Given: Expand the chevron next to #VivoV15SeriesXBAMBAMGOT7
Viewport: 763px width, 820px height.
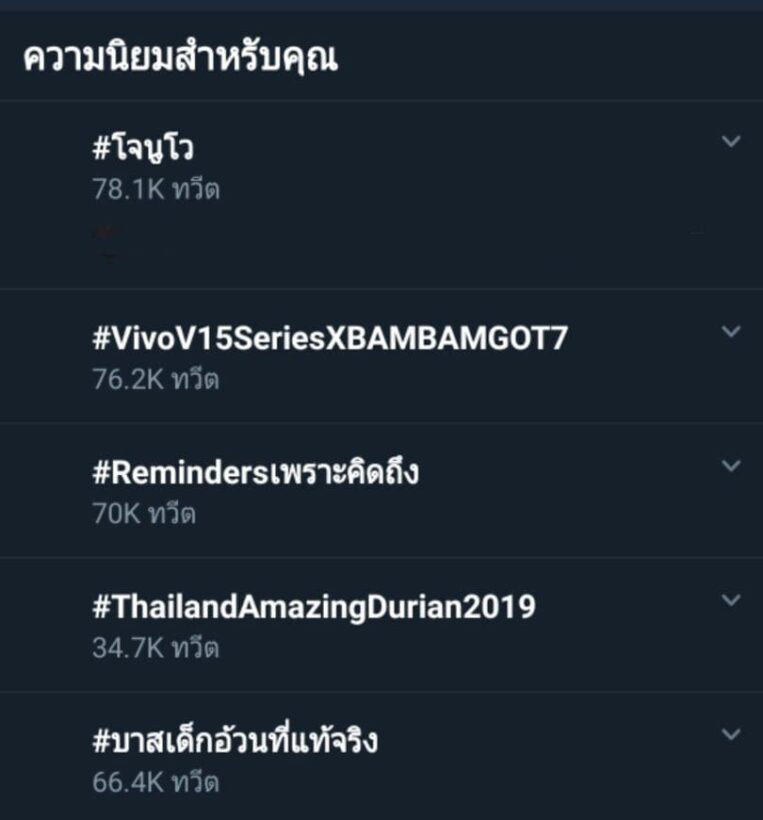Looking at the screenshot, I should click(x=731, y=332).
